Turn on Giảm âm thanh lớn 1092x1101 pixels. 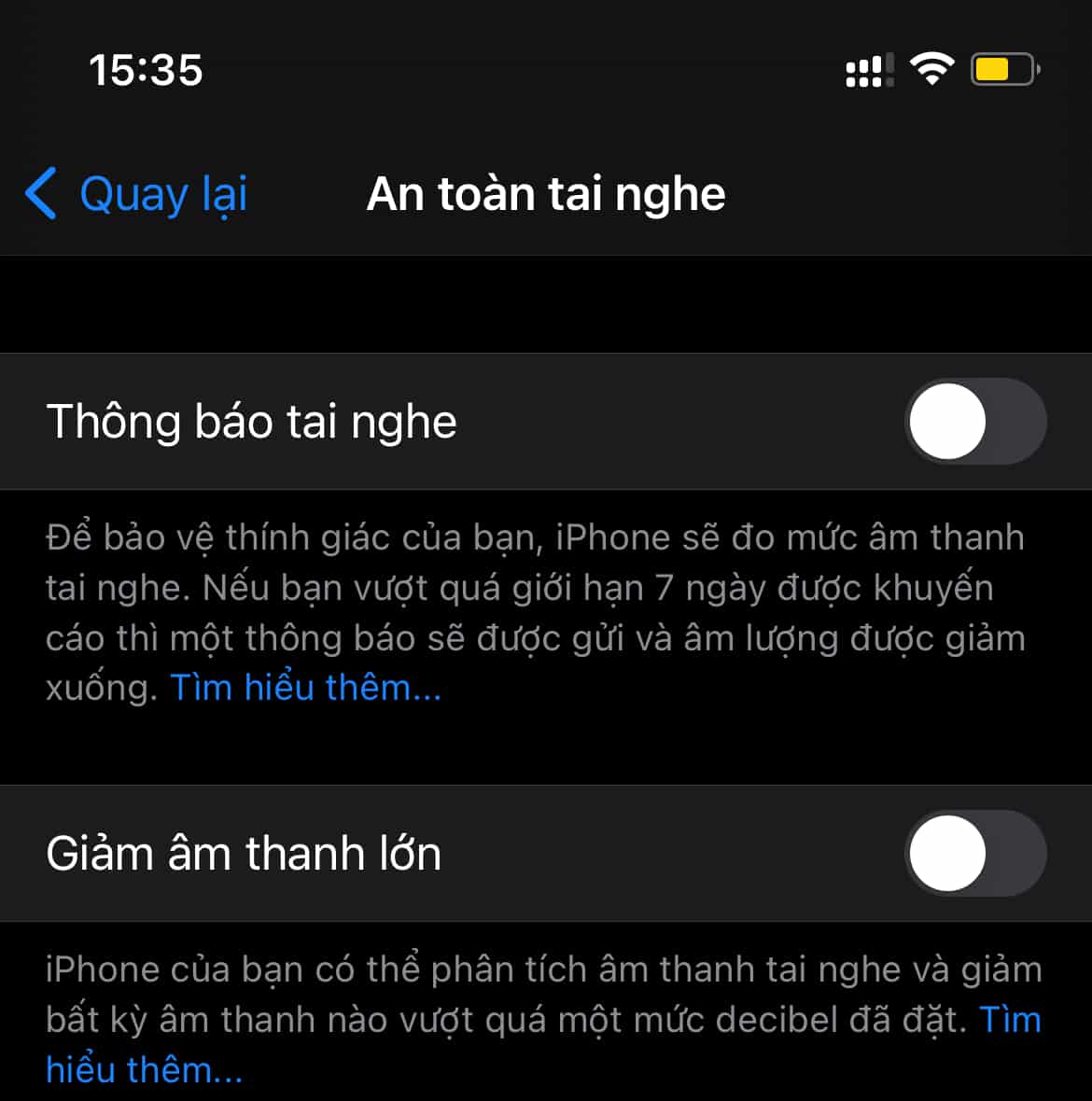[974, 854]
